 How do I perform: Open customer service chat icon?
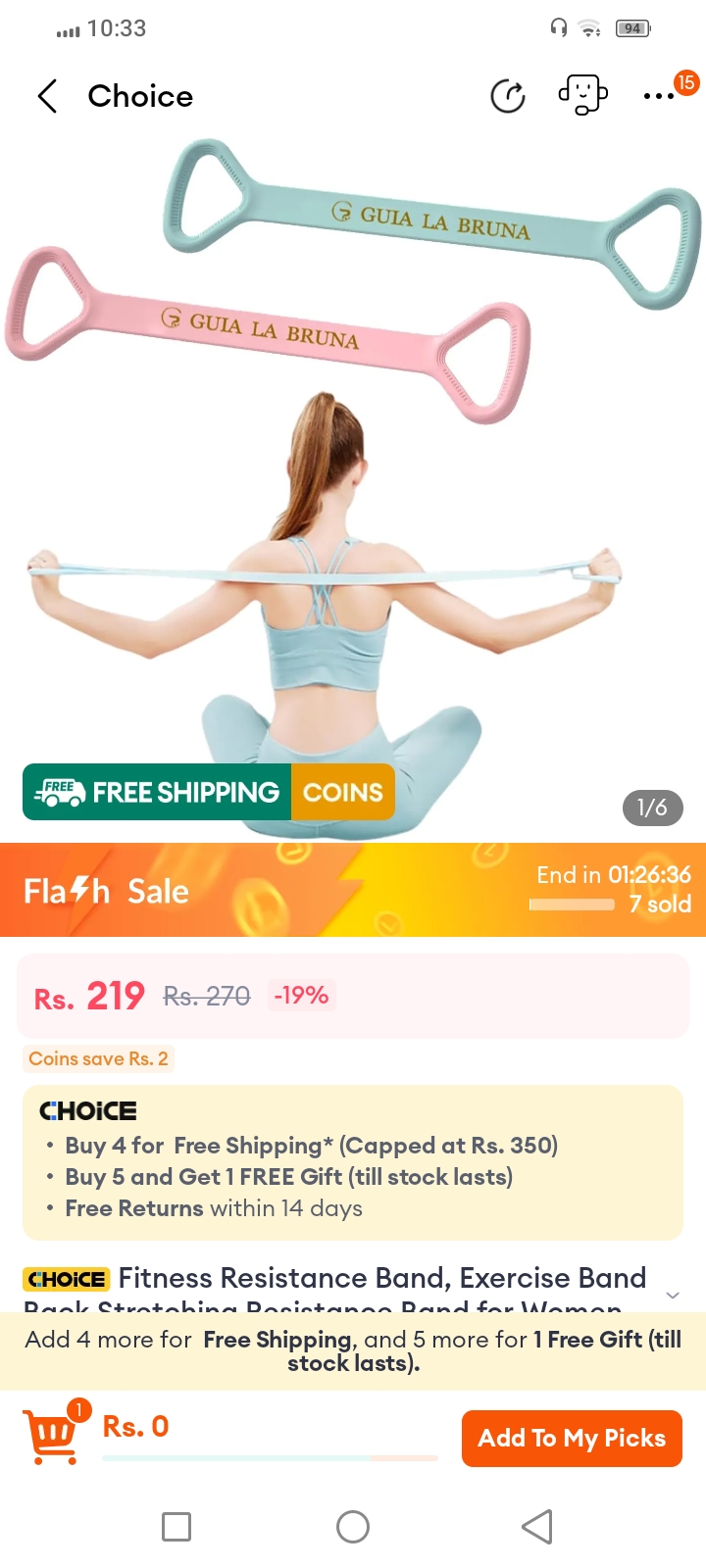point(582,95)
